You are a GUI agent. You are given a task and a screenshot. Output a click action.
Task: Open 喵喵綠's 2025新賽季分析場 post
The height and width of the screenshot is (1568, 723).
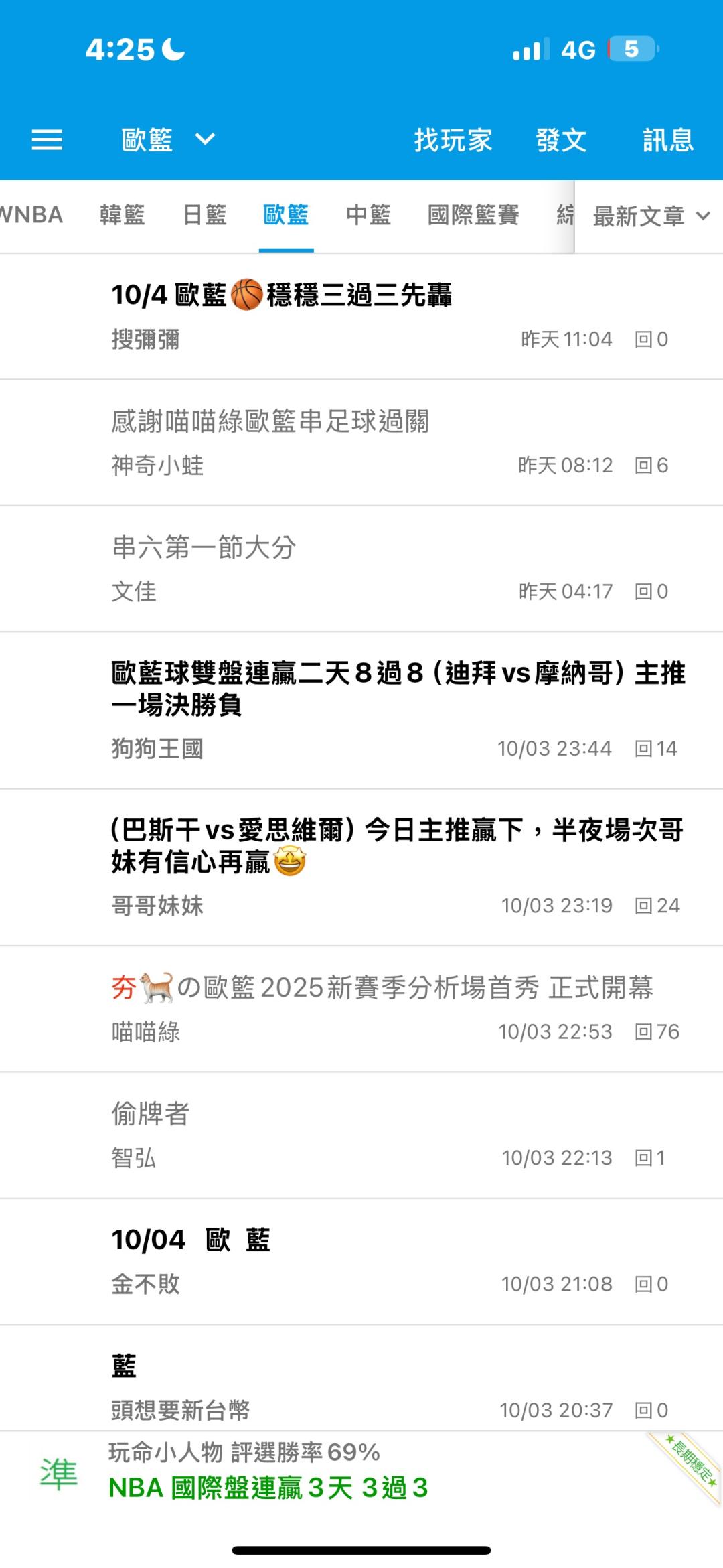(x=361, y=1009)
